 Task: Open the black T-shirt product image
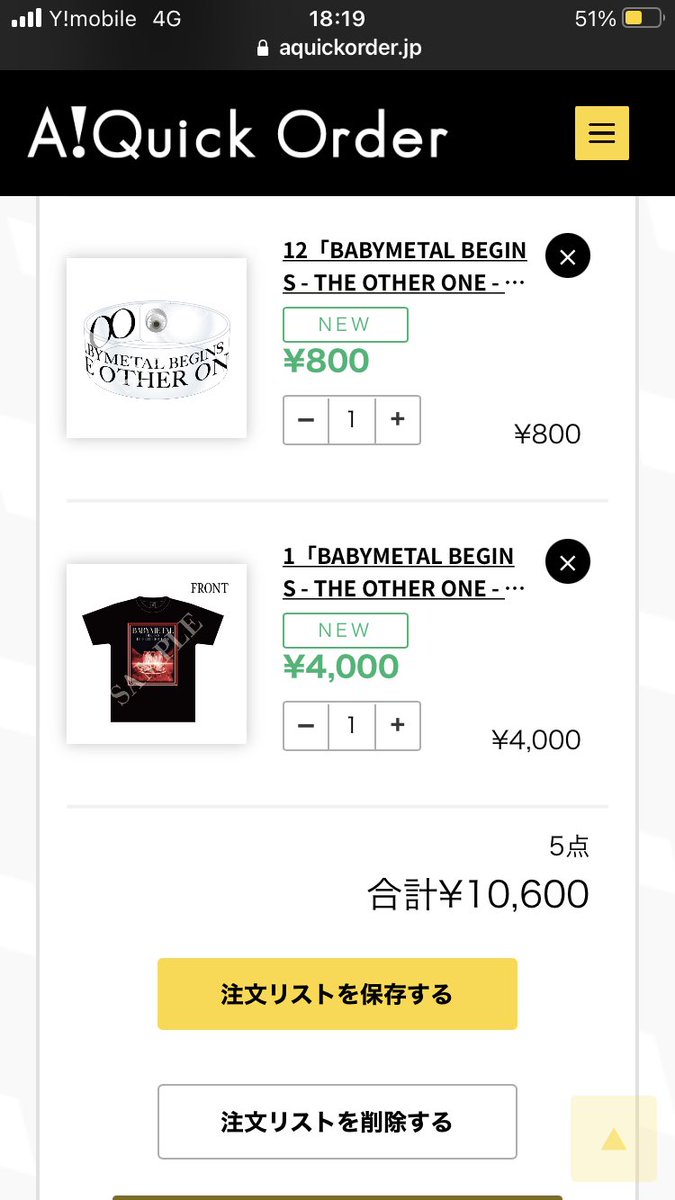157,654
